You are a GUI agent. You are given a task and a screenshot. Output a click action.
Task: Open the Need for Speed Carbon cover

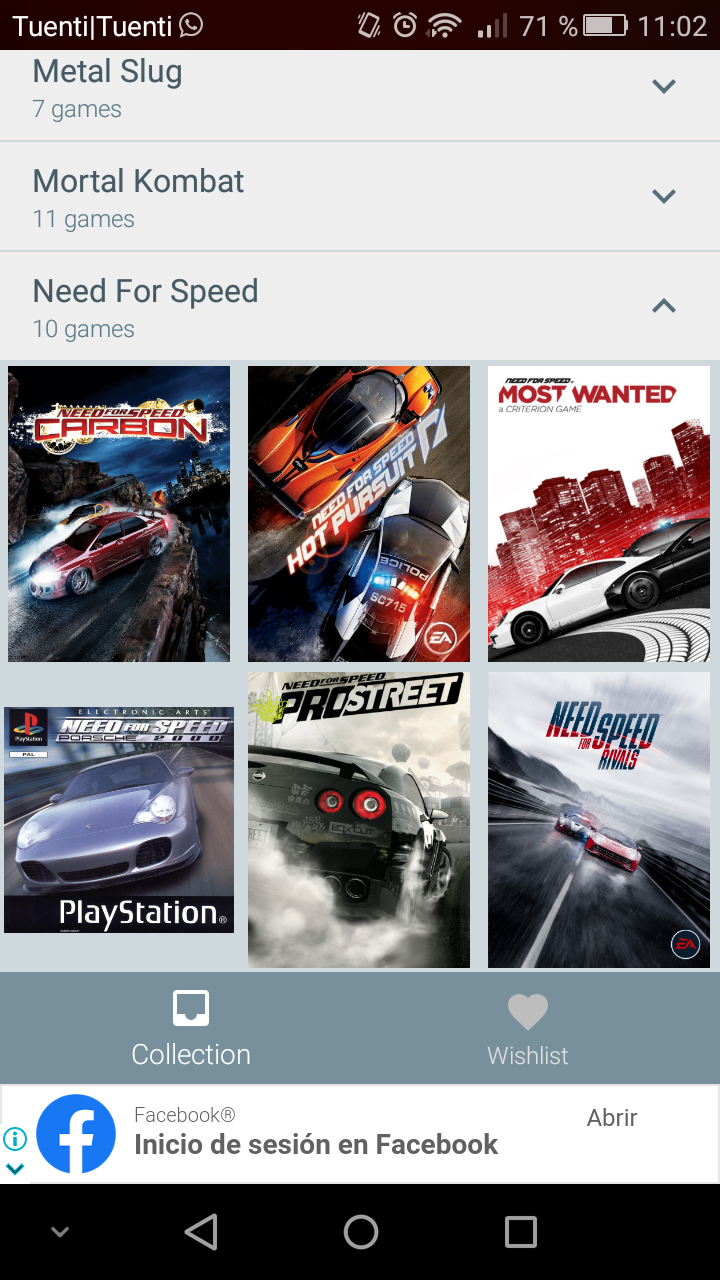[119, 514]
